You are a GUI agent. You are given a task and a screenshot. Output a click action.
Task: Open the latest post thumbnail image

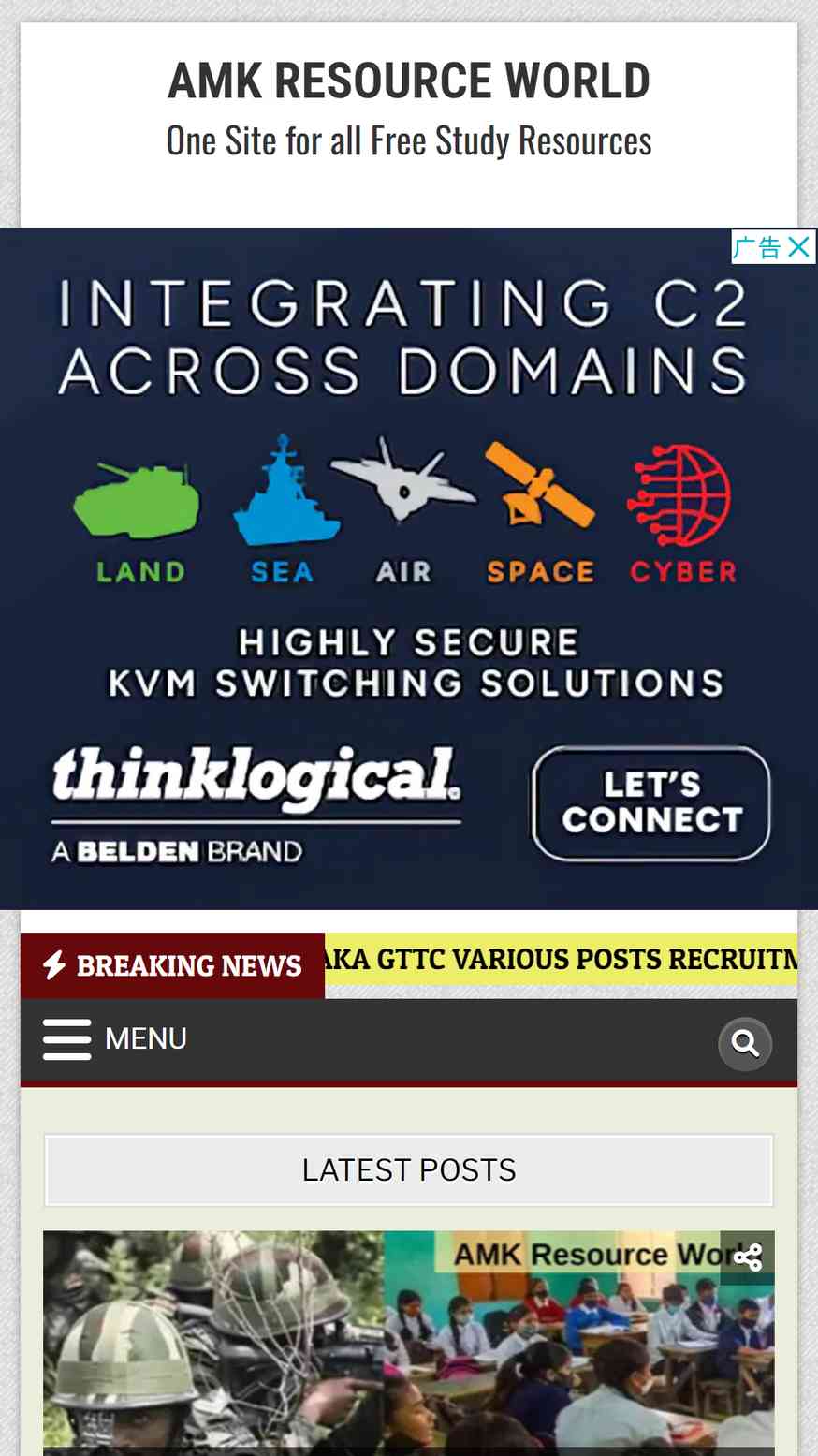(x=409, y=1343)
